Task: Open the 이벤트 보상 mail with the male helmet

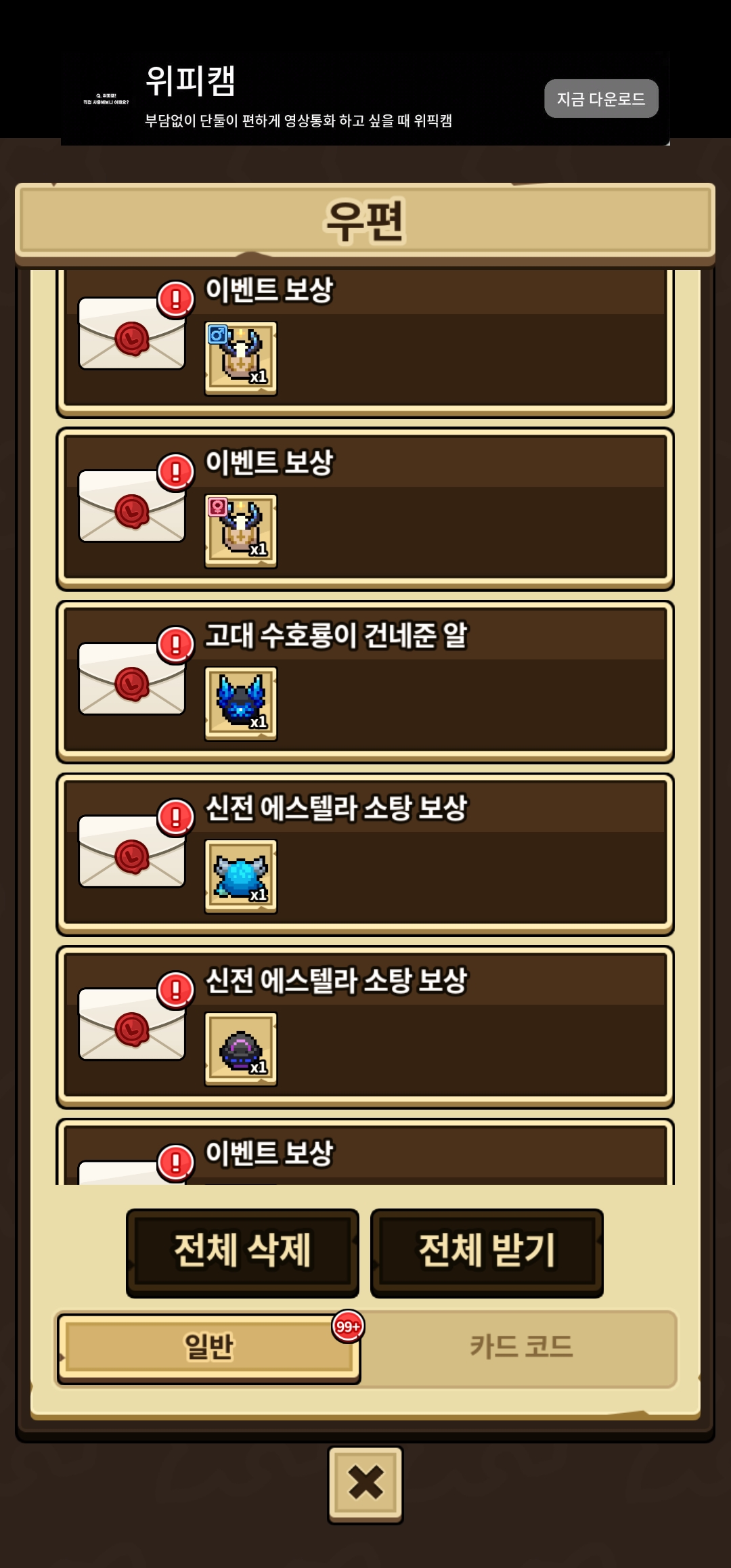Action: [365, 342]
